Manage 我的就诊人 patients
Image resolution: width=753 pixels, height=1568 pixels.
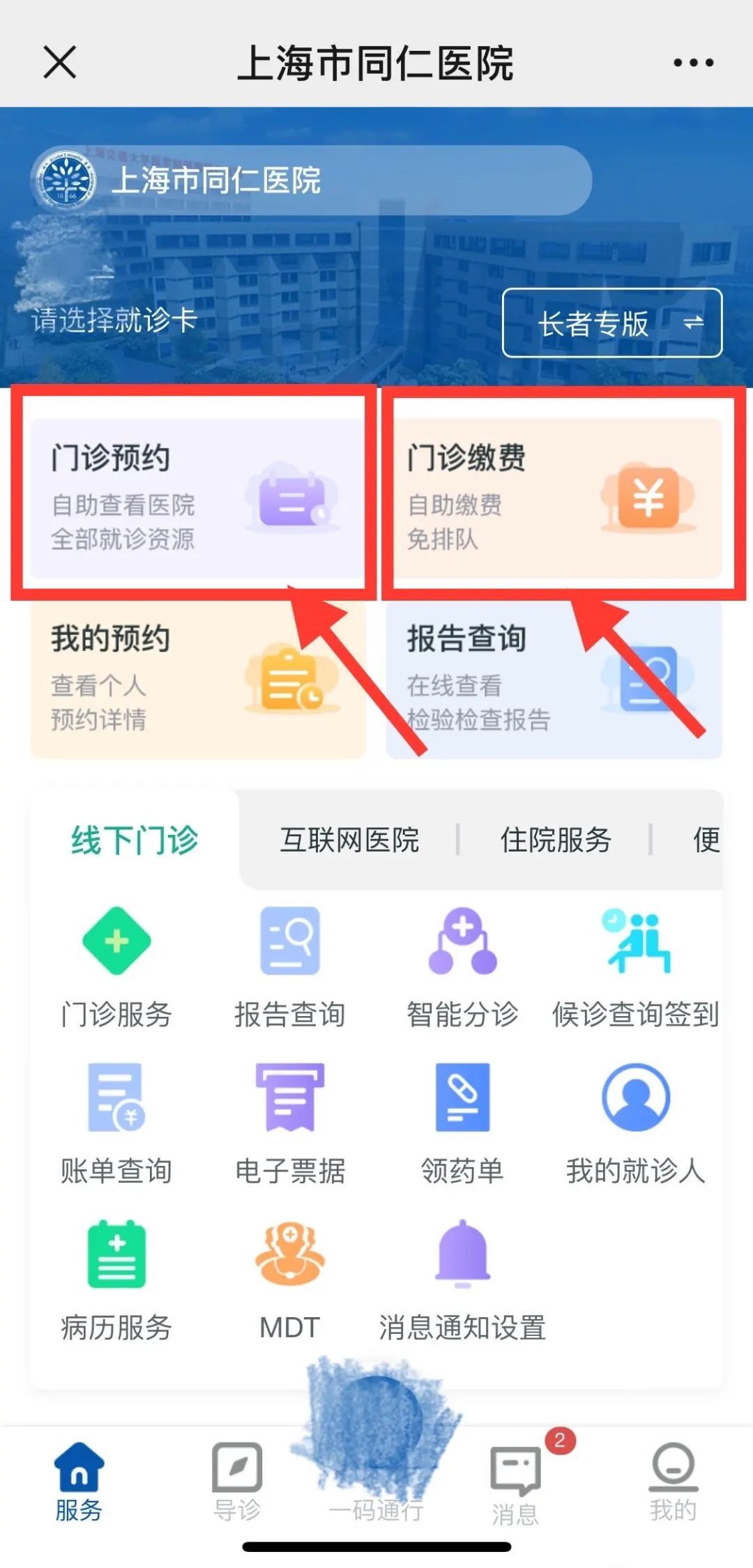click(635, 1122)
